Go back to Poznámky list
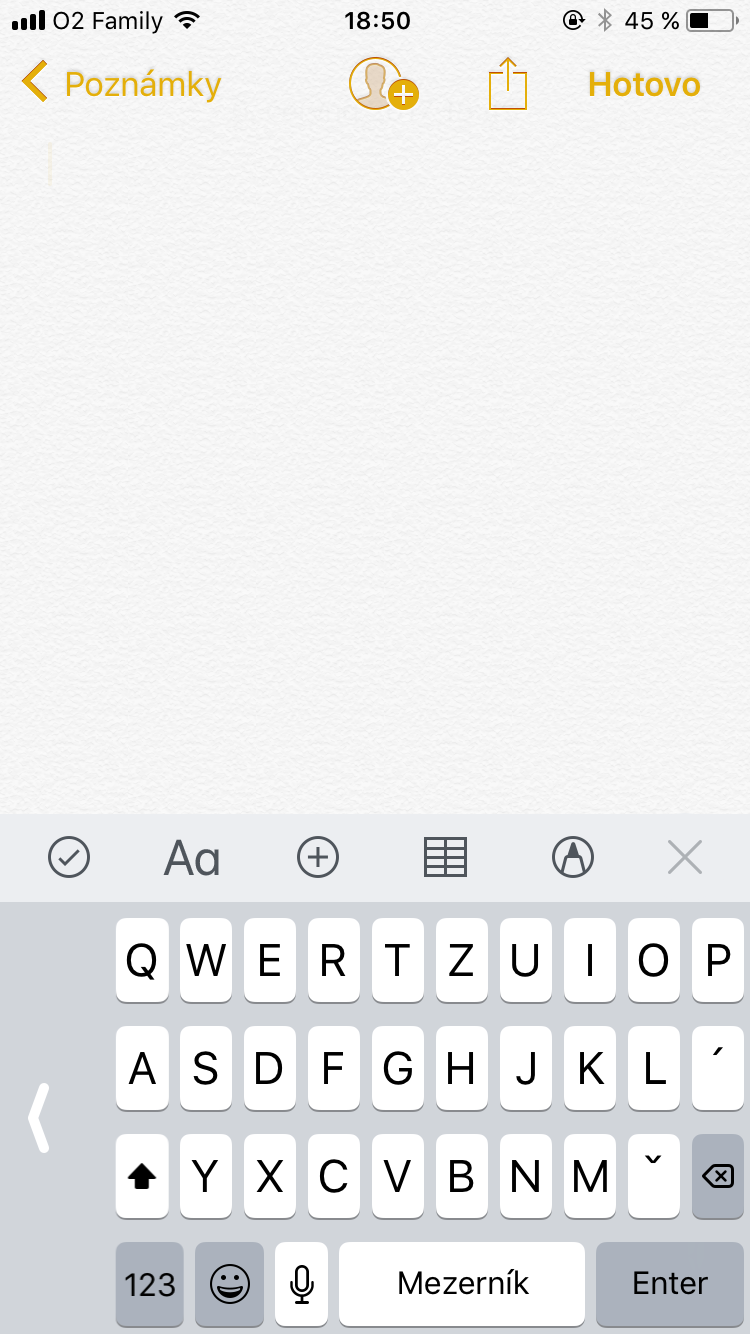Screen dimensions: 750x1334 [x=121, y=84]
